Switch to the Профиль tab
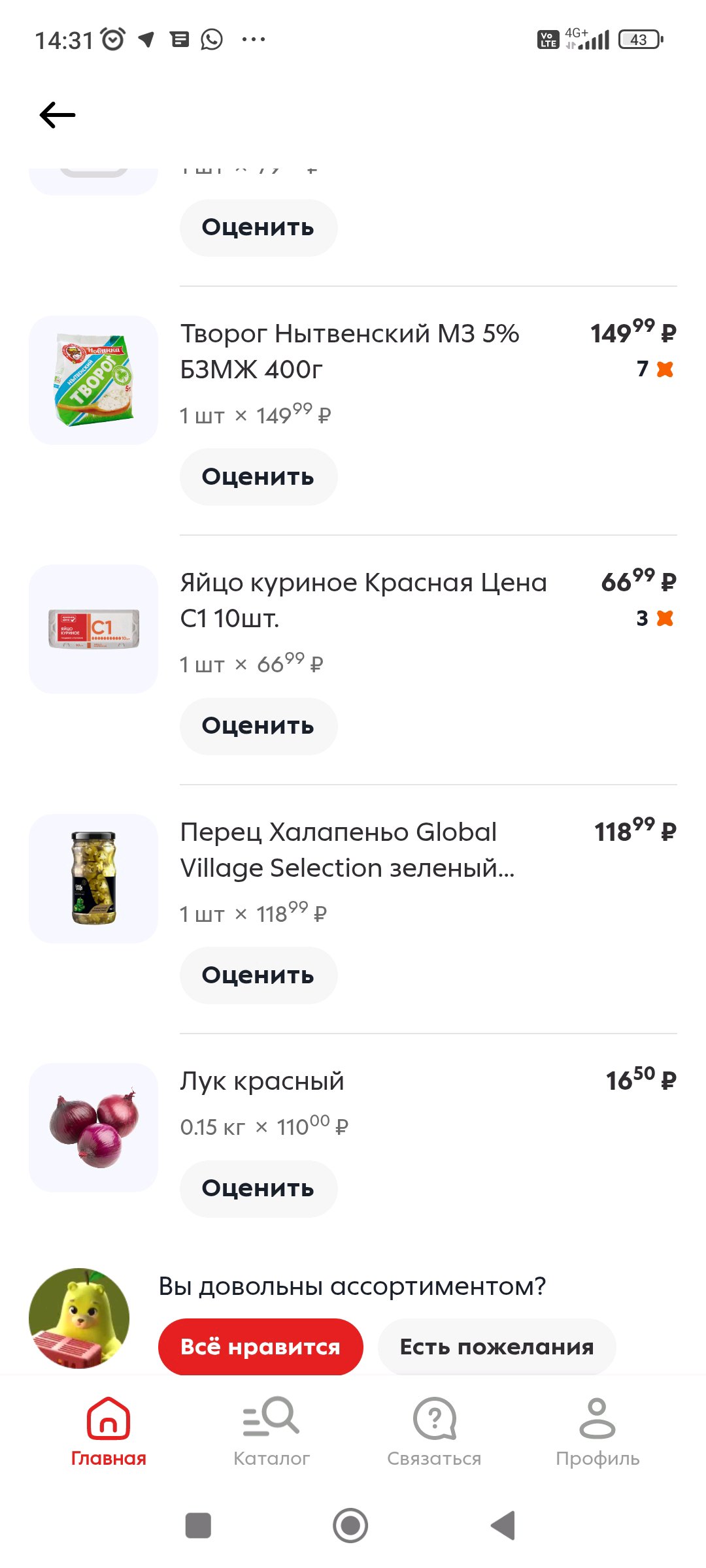 (597, 1431)
